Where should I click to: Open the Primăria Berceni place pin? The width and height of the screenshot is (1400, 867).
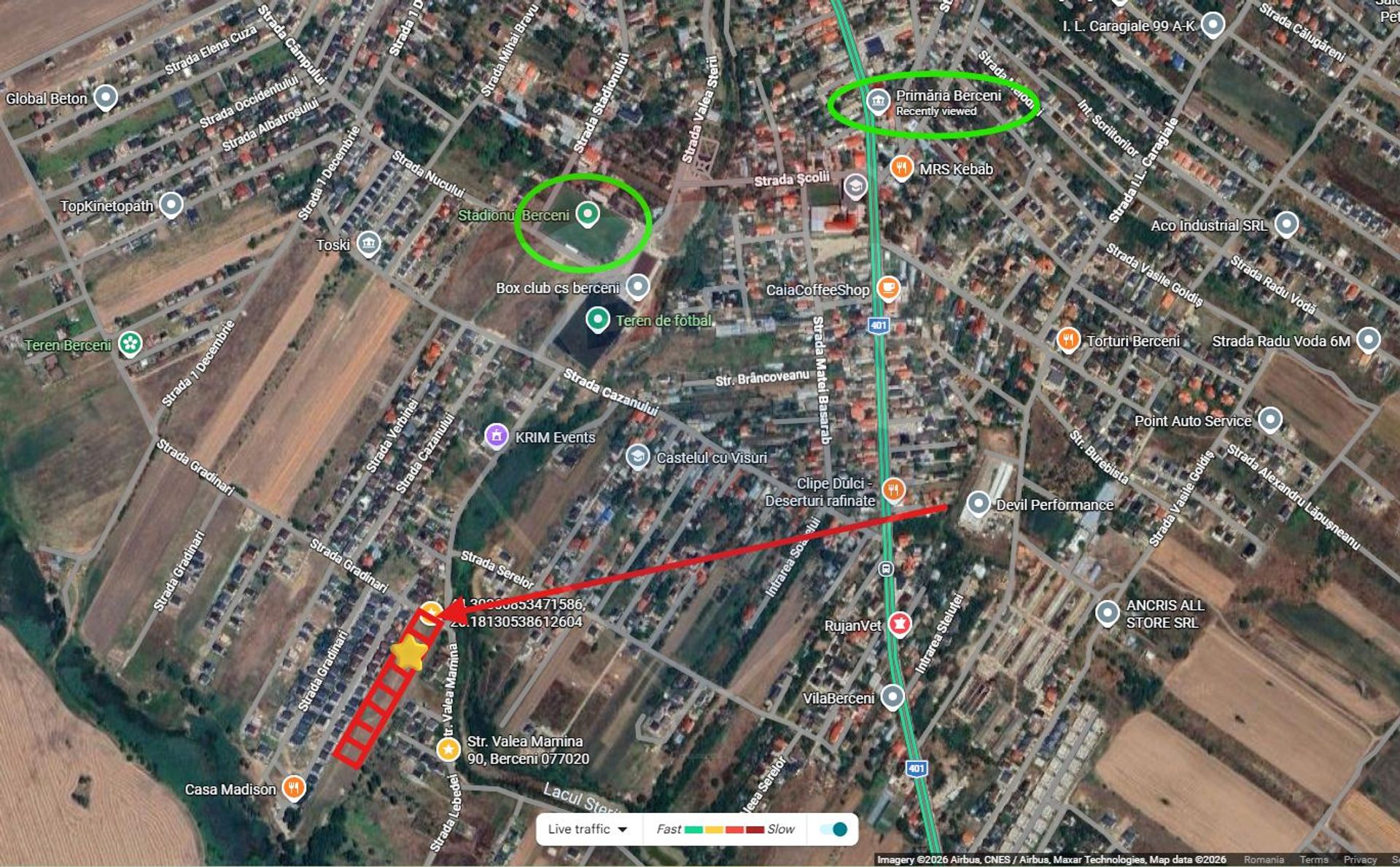[x=878, y=101]
